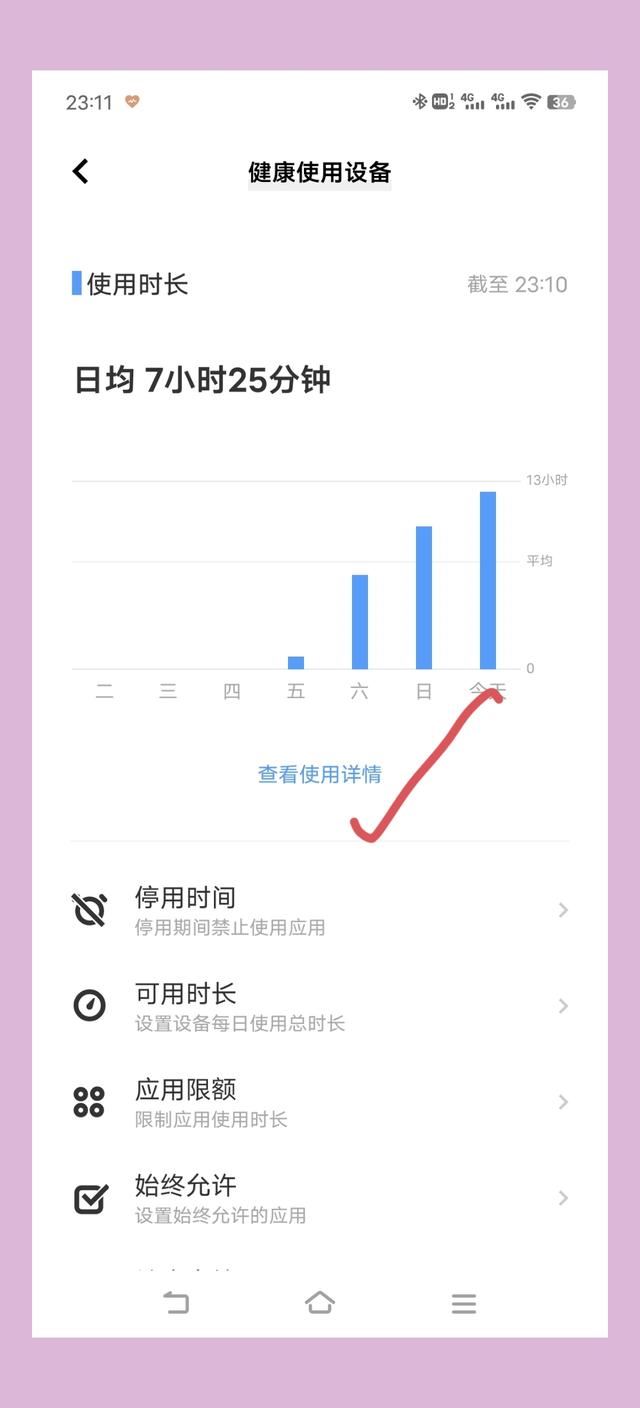This screenshot has width=640, height=1408.
Task: Go back from 健康使用设备 screen
Action: tap(81, 172)
